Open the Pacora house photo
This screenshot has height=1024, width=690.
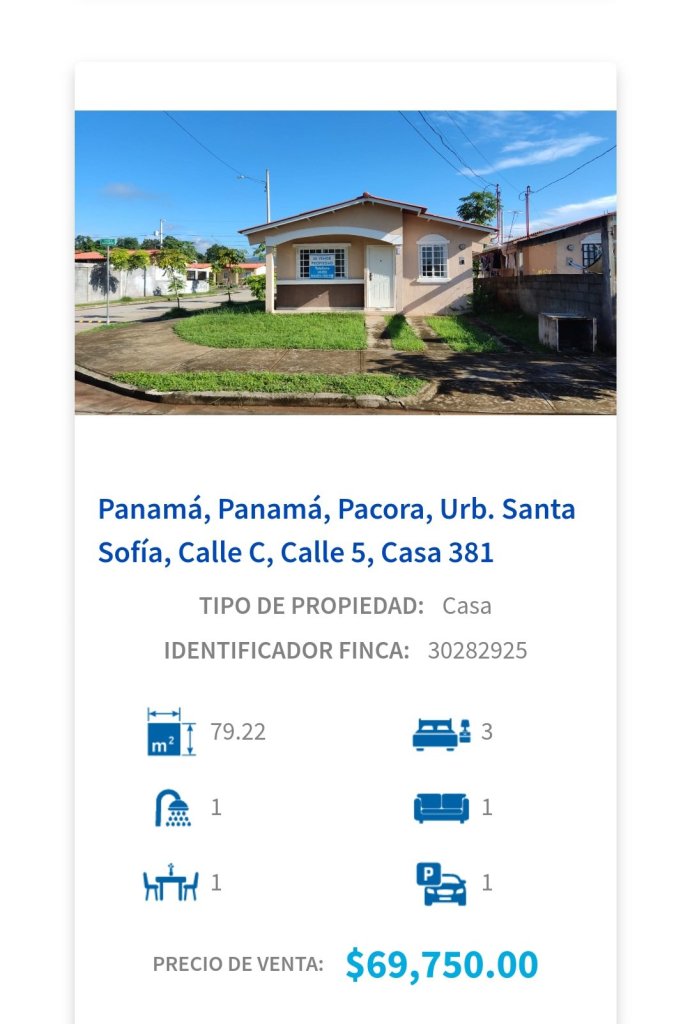coord(345,262)
